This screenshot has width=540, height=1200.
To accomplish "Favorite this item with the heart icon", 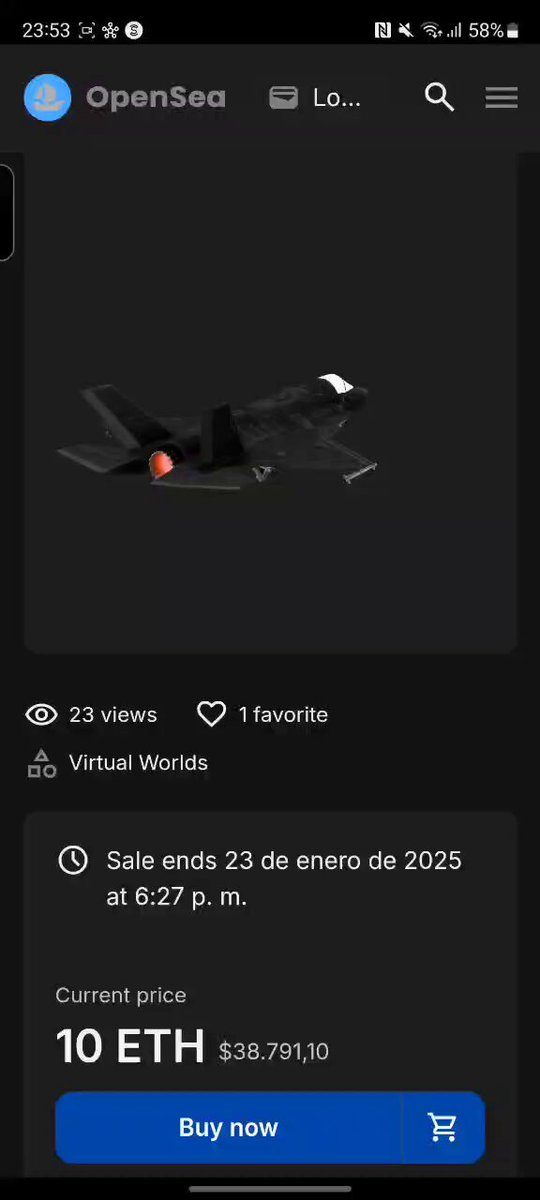I will [x=211, y=714].
